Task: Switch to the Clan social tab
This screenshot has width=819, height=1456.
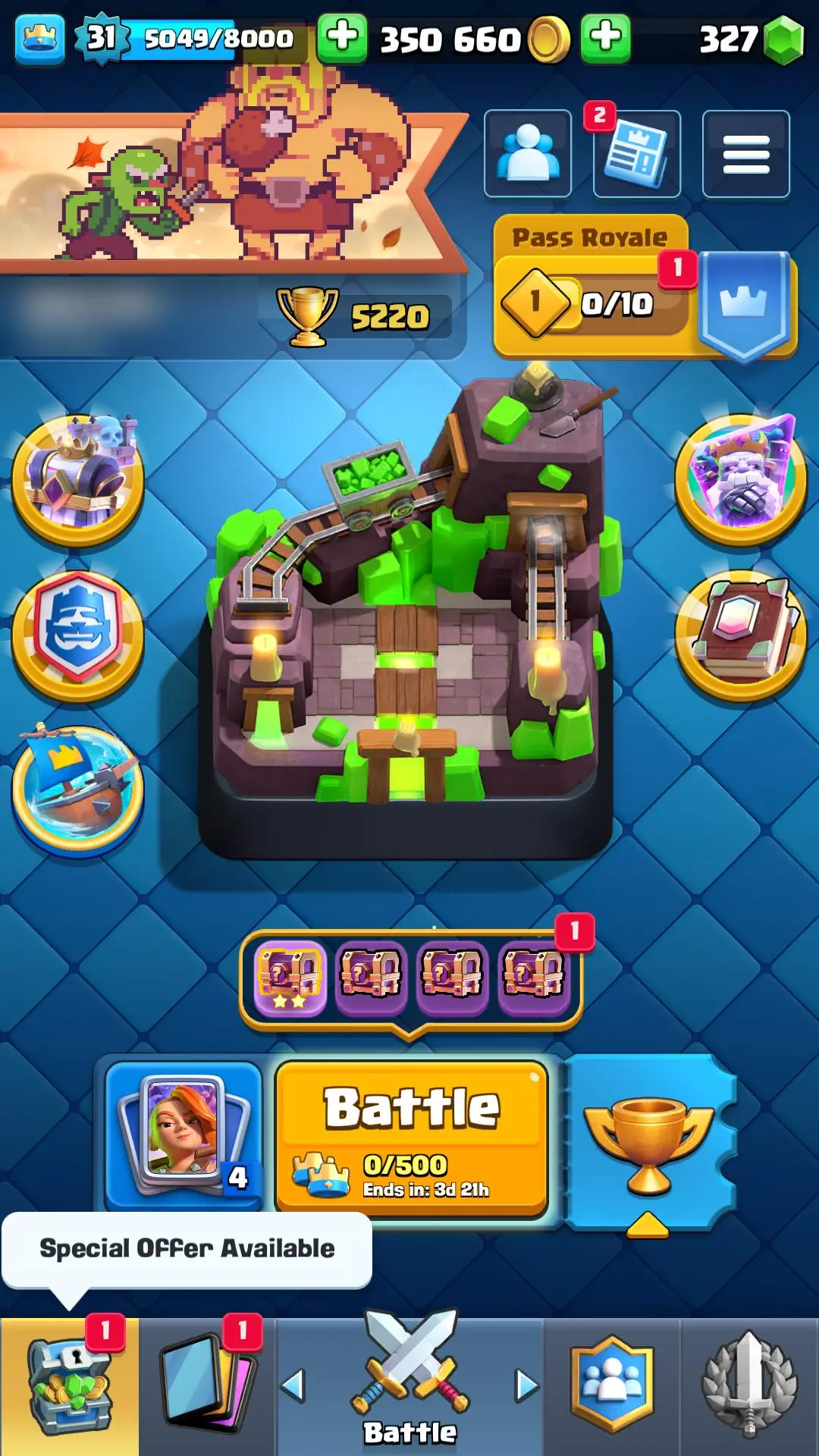Action: click(x=611, y=1386)
